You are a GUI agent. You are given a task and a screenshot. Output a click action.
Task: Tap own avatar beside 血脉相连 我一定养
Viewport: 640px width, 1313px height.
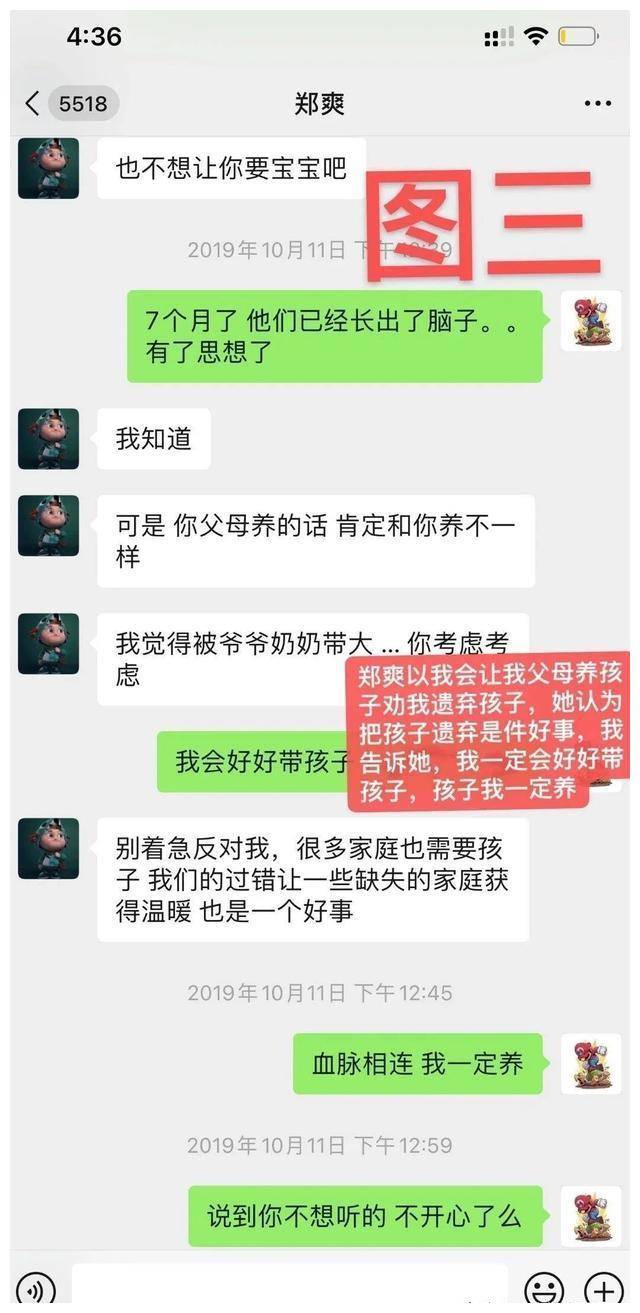pyautogui.click(x=590, y=1064)
